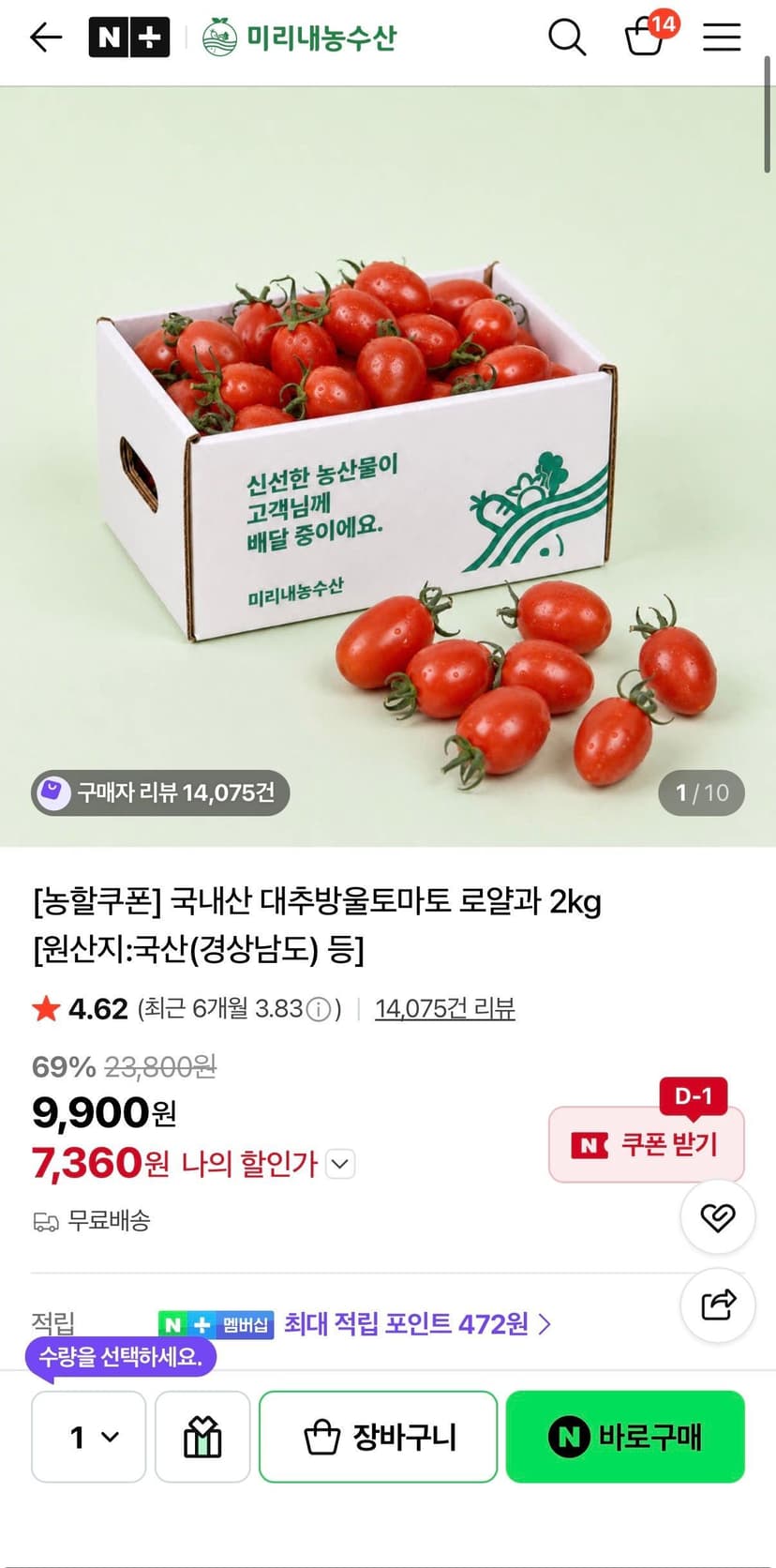Tap 쿠폰 받기 button
Viewport: 776px width, 1568px height.
pyautogui.click(x=647, y=1144)
